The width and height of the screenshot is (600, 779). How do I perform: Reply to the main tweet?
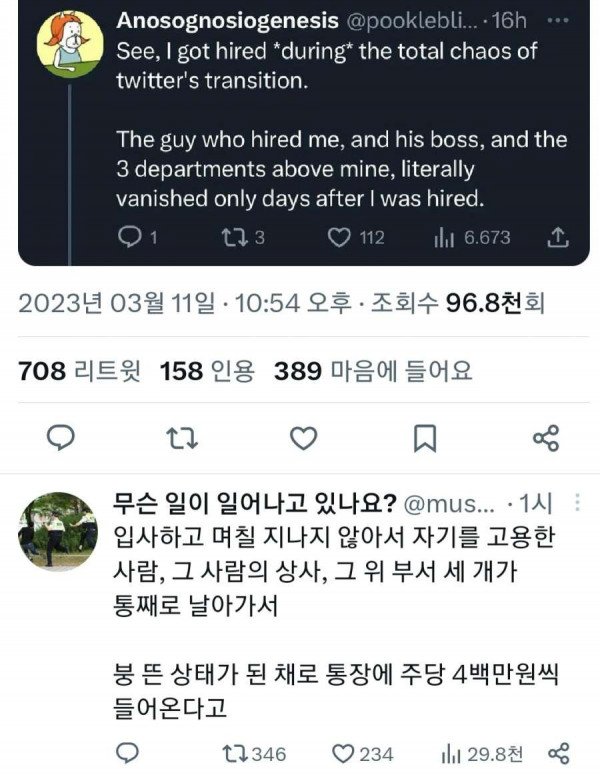pos(62,437)
